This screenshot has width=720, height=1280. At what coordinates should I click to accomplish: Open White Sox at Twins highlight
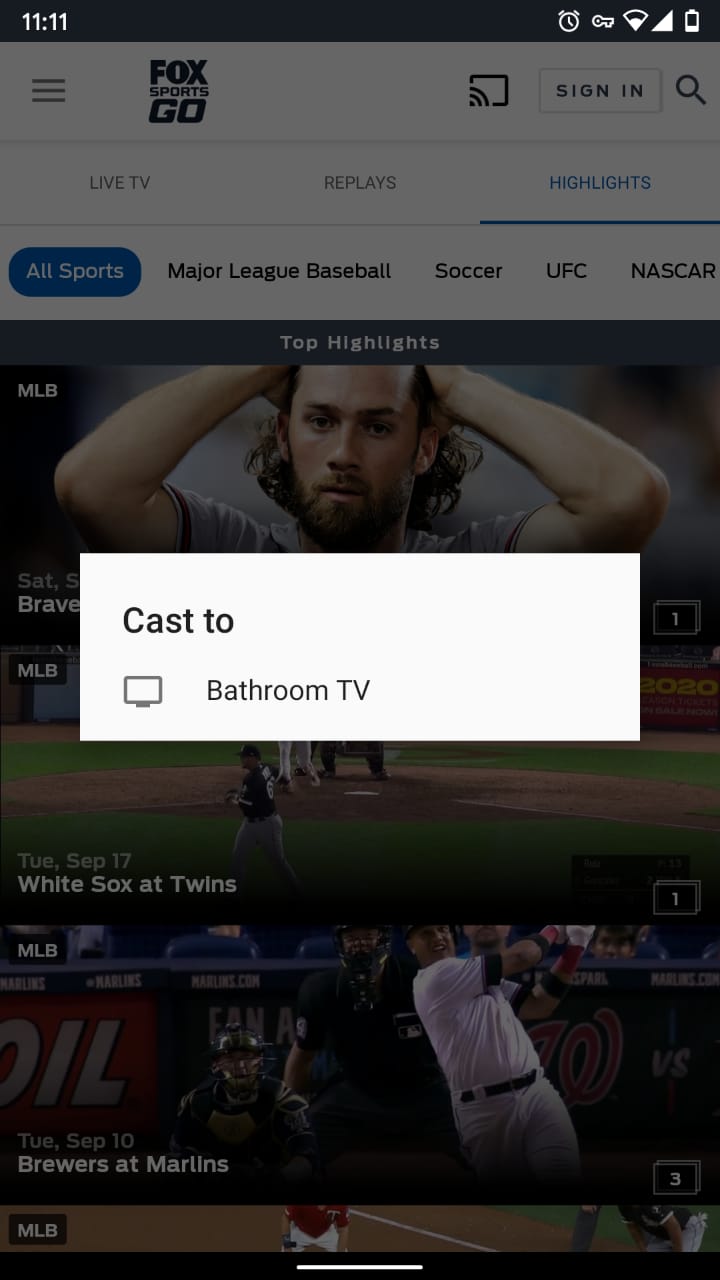360,785
